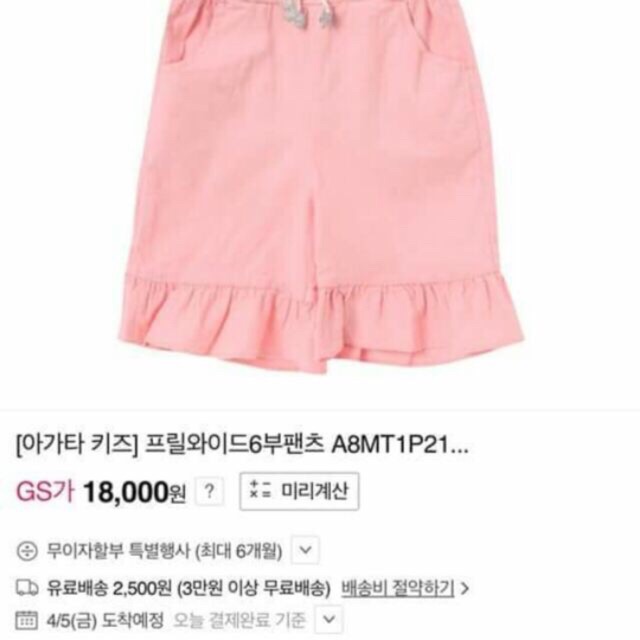Image resolution: width=640 pixels, height=640 pixels.
Task: Tap the 미리계산 price calculator button
Action: (x=299, y=491)
